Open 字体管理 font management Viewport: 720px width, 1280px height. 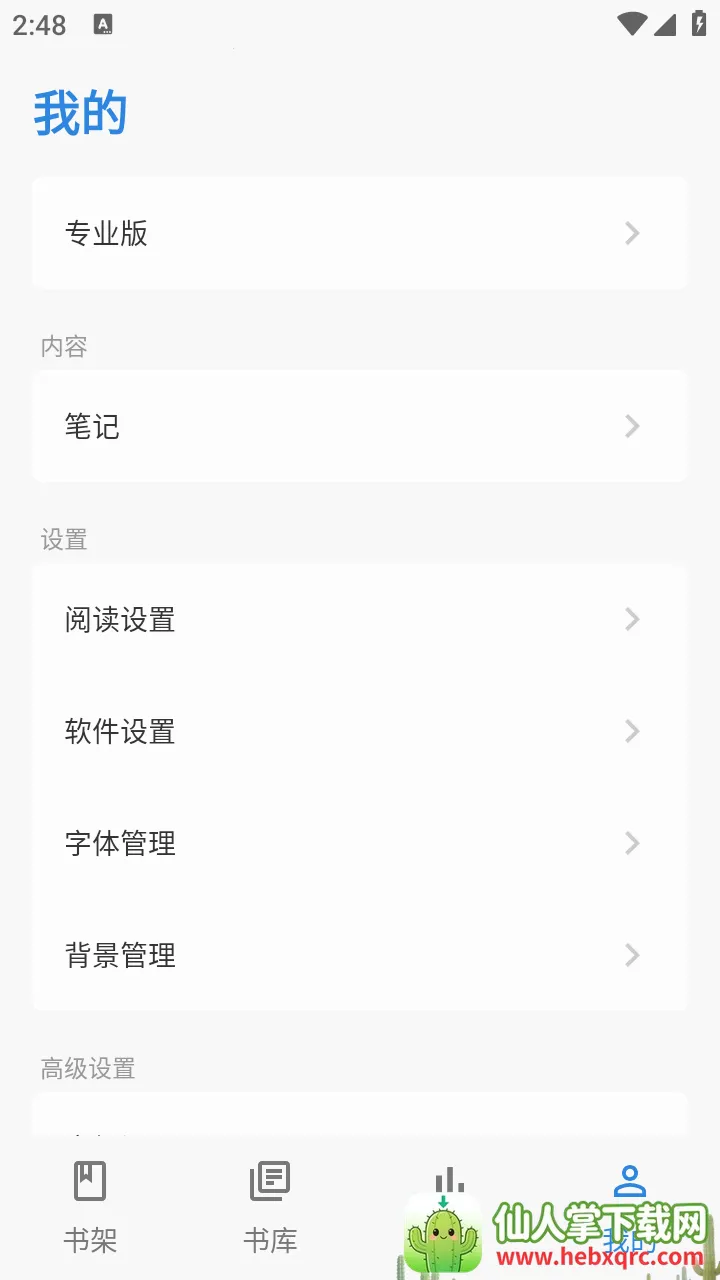(x=359, y=844)
